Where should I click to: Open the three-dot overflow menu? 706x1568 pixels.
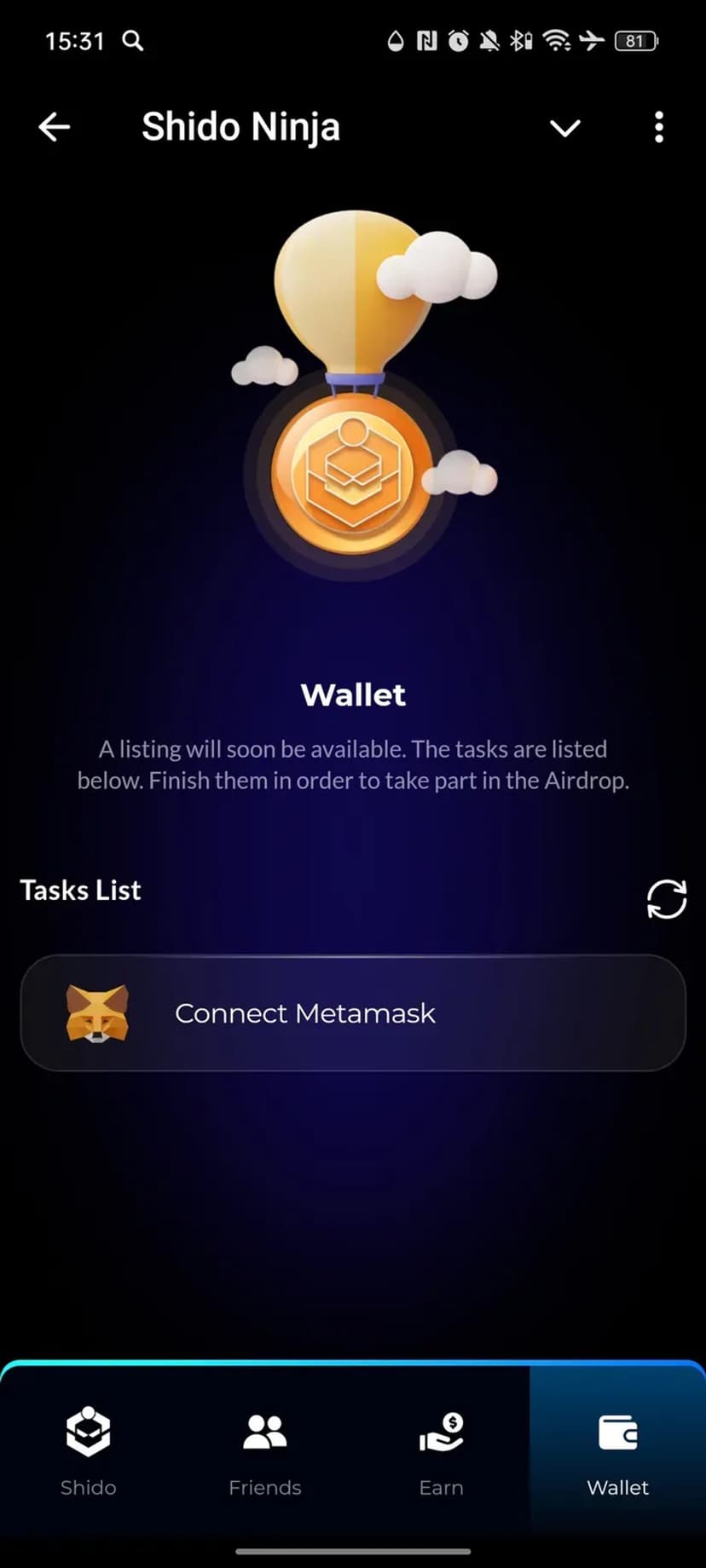click(x=658, y=128)
